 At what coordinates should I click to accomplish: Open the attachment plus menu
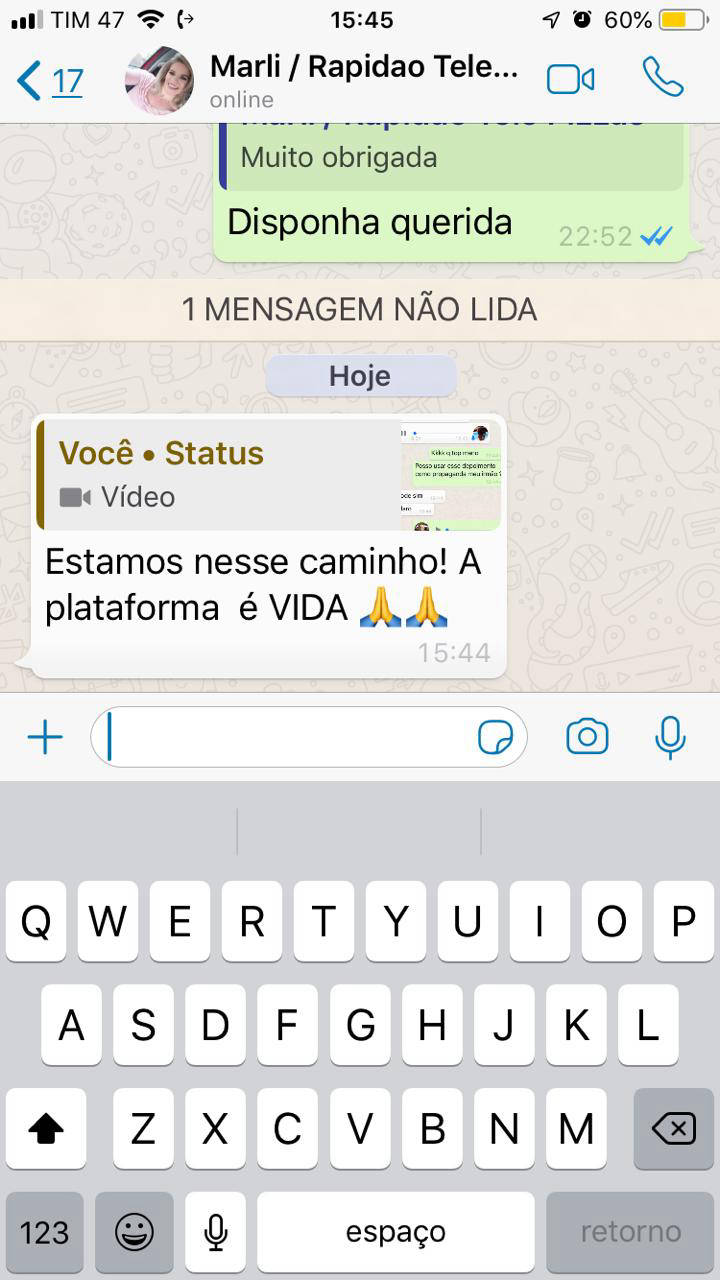coord(45,738)
